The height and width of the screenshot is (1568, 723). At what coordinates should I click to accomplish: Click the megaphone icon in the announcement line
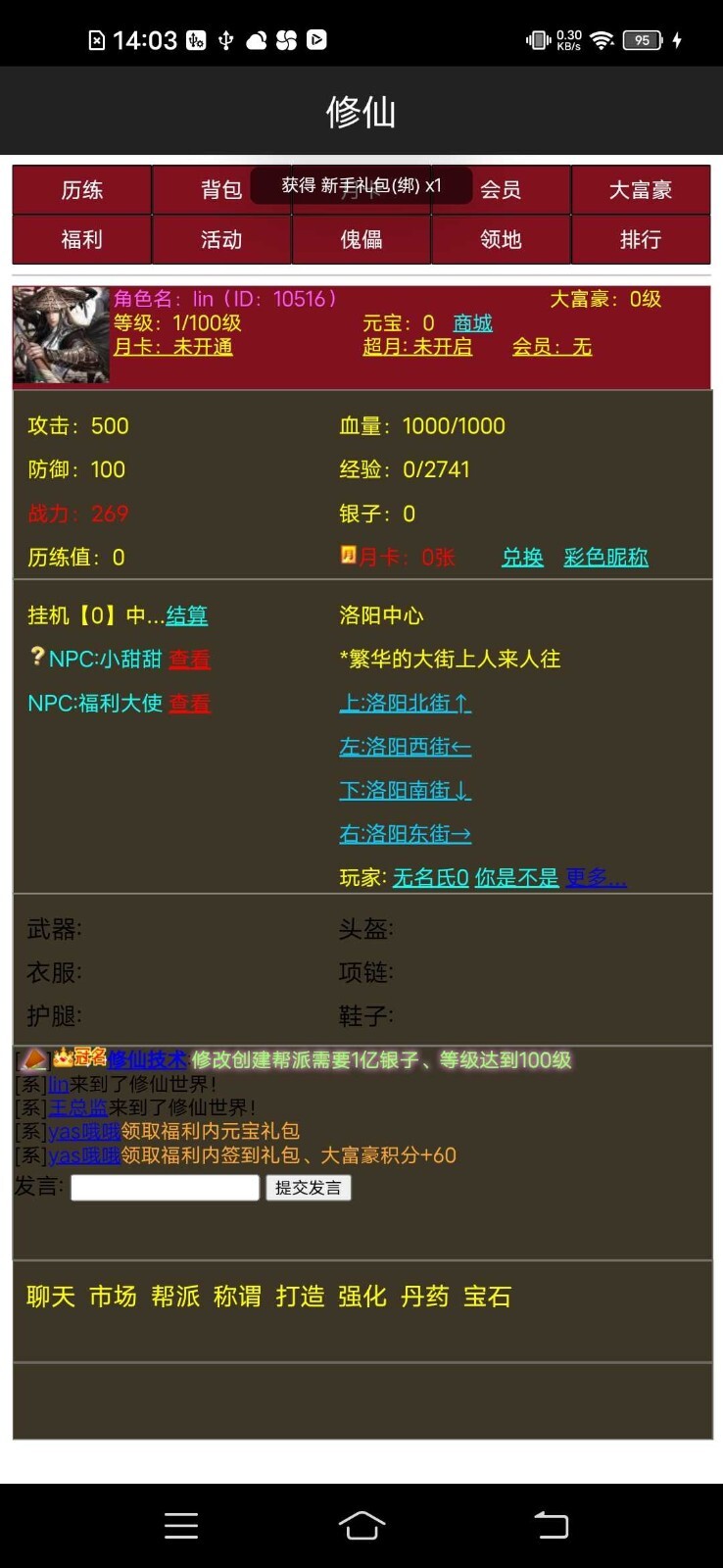coord(31,1059)
